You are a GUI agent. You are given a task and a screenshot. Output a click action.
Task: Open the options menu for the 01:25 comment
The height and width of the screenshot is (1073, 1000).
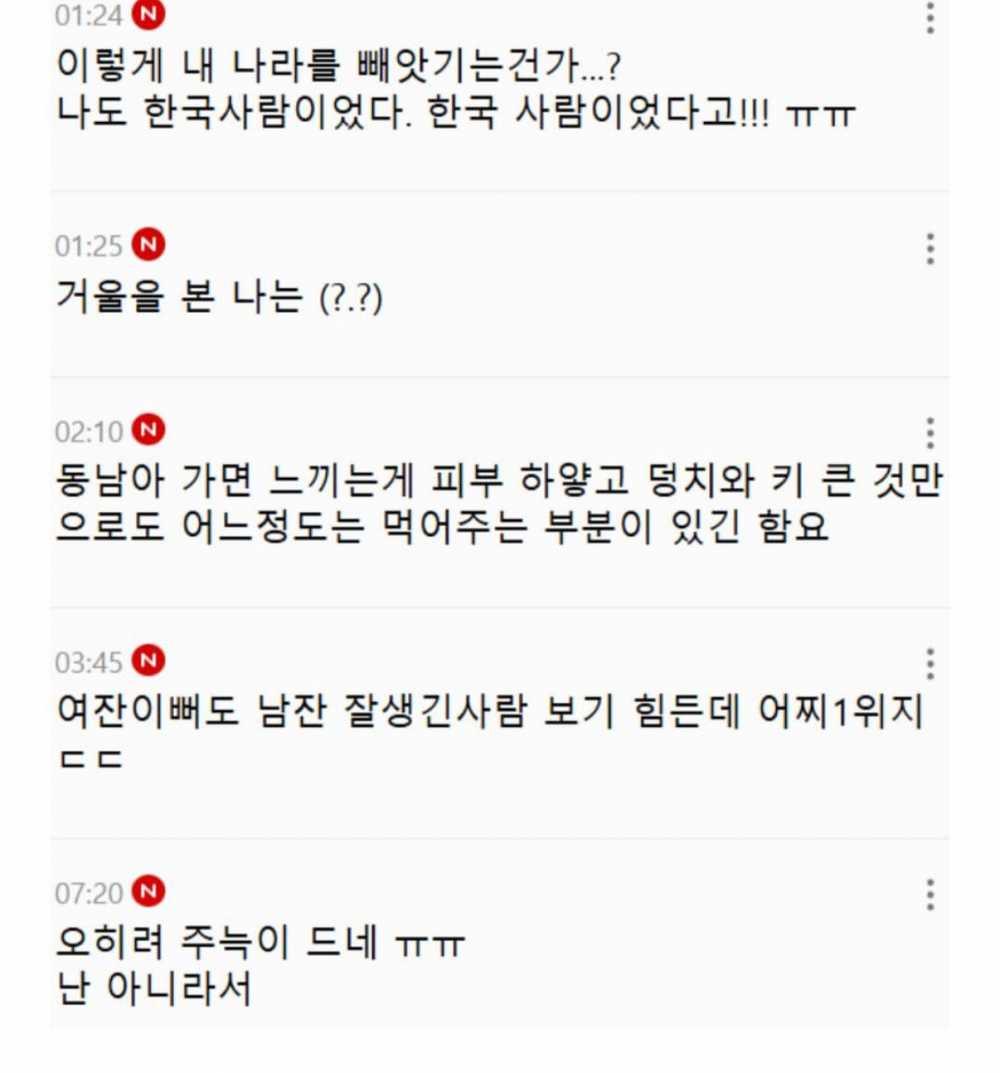pyautogui.click(x=930, y=248)
